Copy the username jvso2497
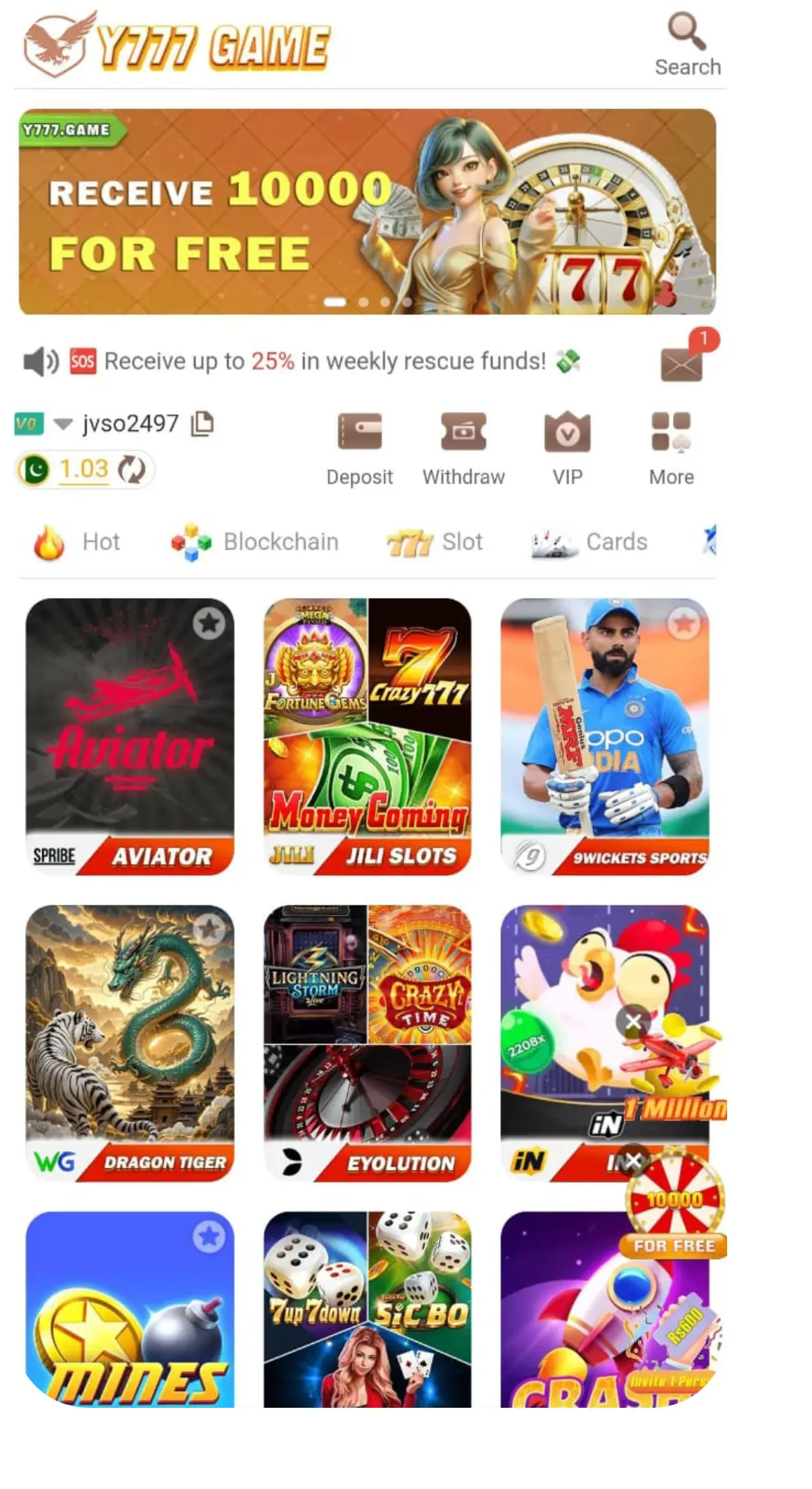This screenshot has width=812, height=1489. [202, 423]
